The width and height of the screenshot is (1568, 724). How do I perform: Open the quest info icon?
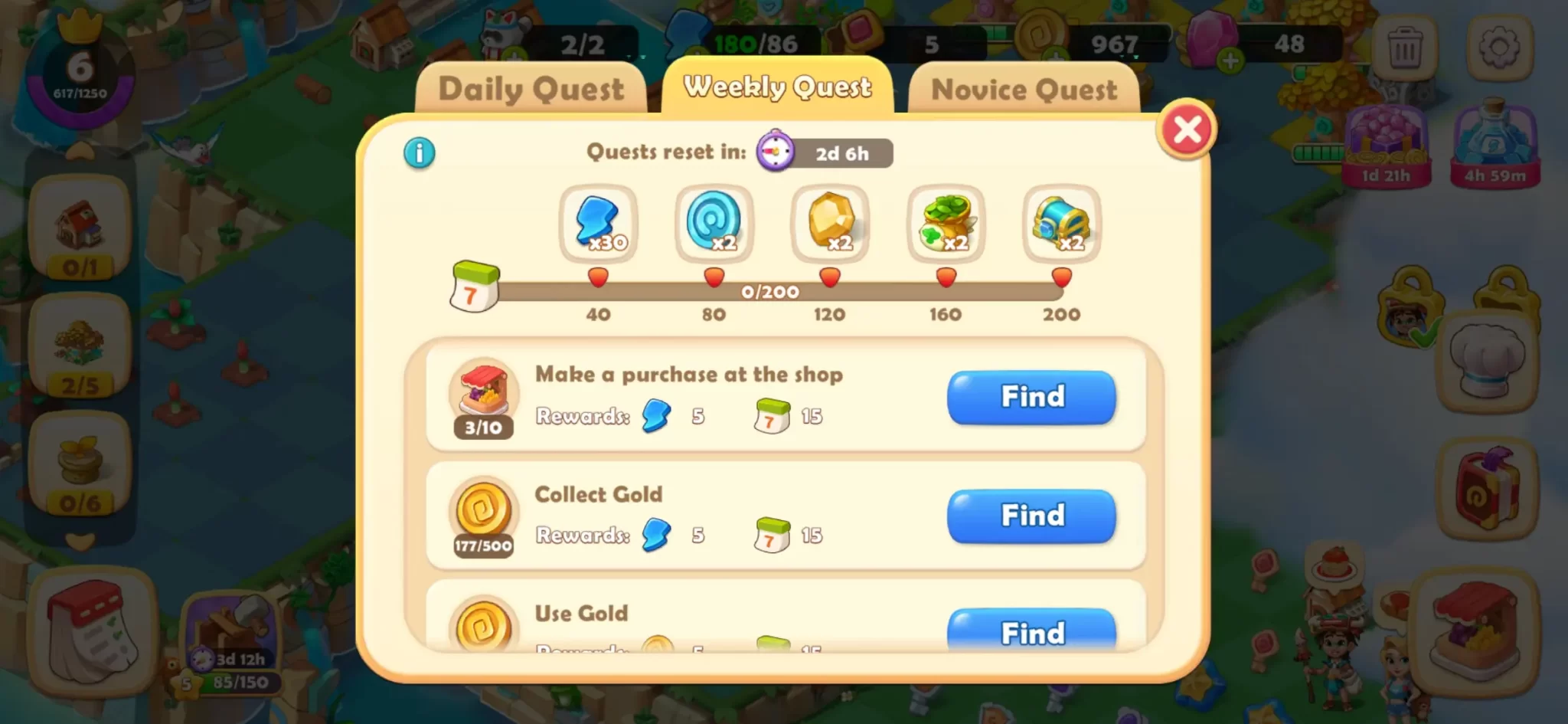click(x=419, y=153)
